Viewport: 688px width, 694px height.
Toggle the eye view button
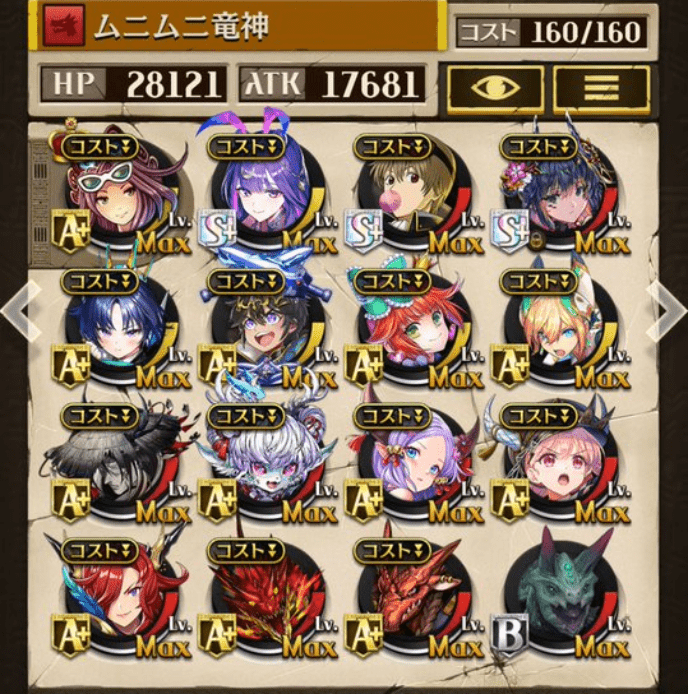[495, 89]
